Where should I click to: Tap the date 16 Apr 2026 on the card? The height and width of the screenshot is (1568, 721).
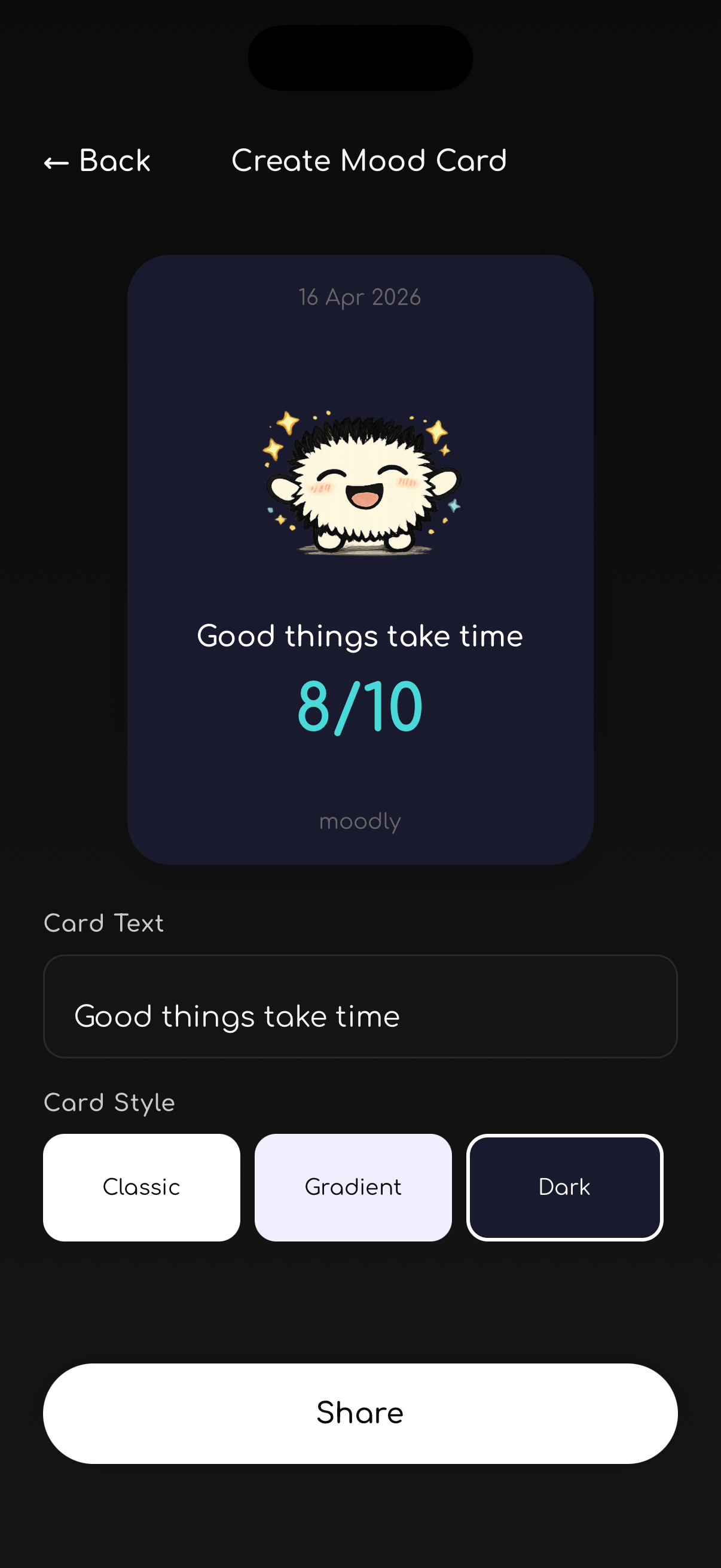(360, 297)
